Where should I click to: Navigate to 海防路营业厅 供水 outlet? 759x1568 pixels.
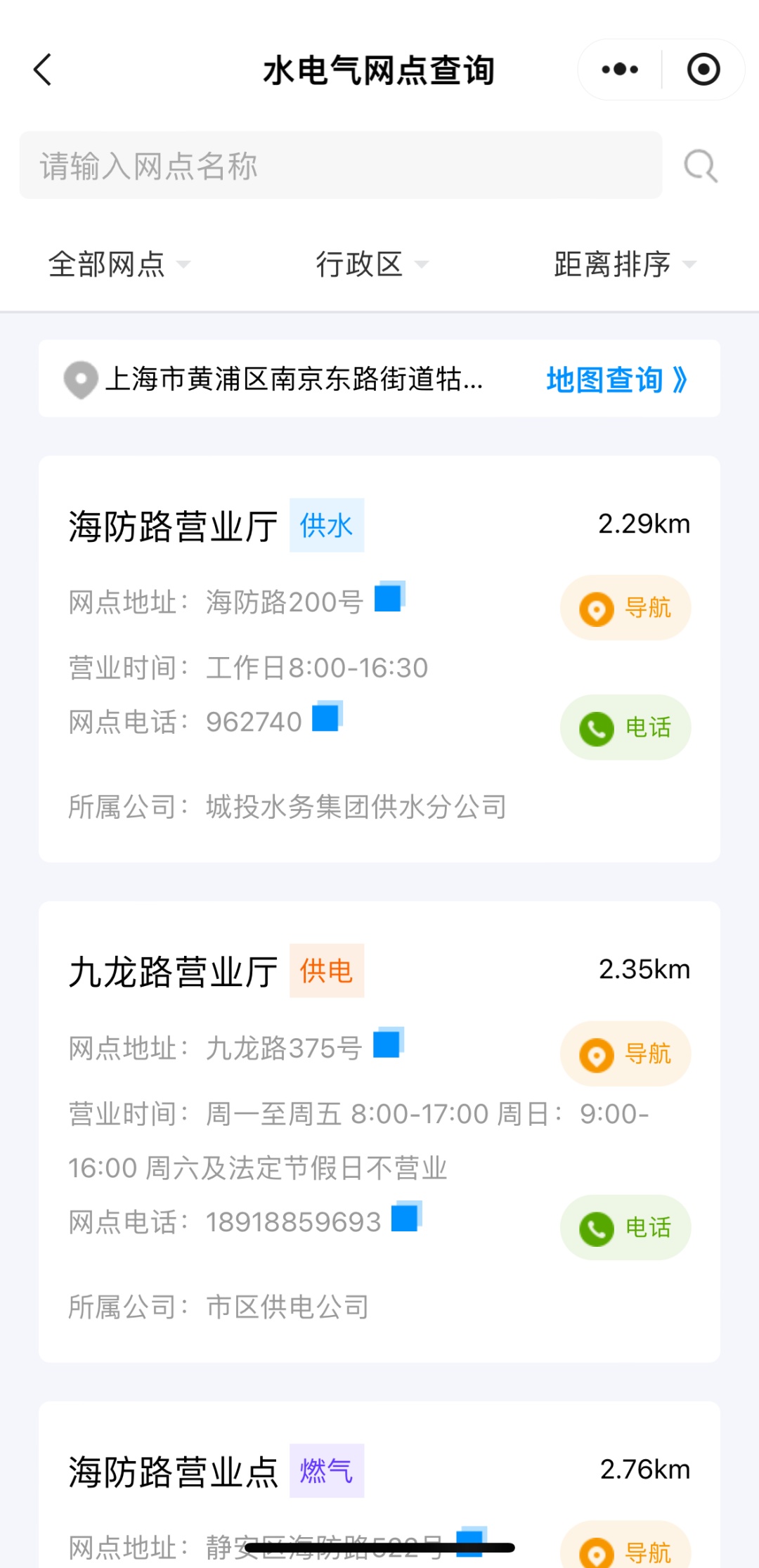pyautogui.click(x=625, y=608)
